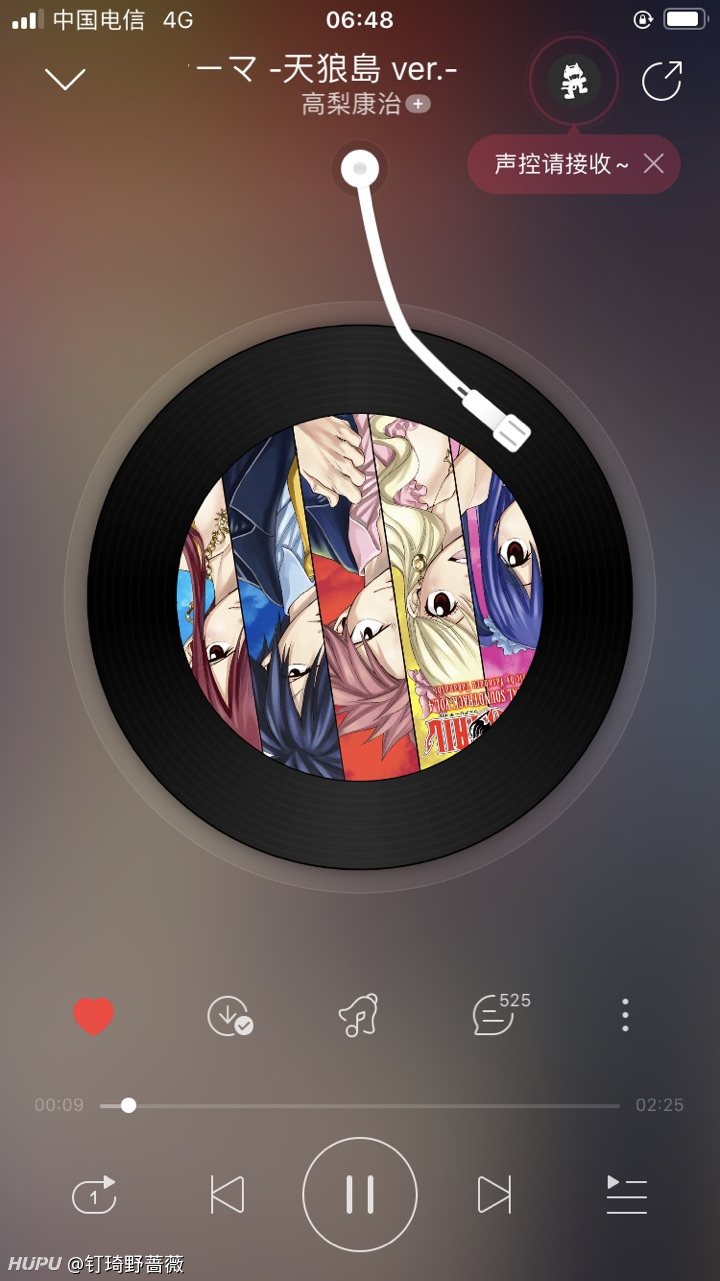Open the voice control cat icon

click(573, 81)
